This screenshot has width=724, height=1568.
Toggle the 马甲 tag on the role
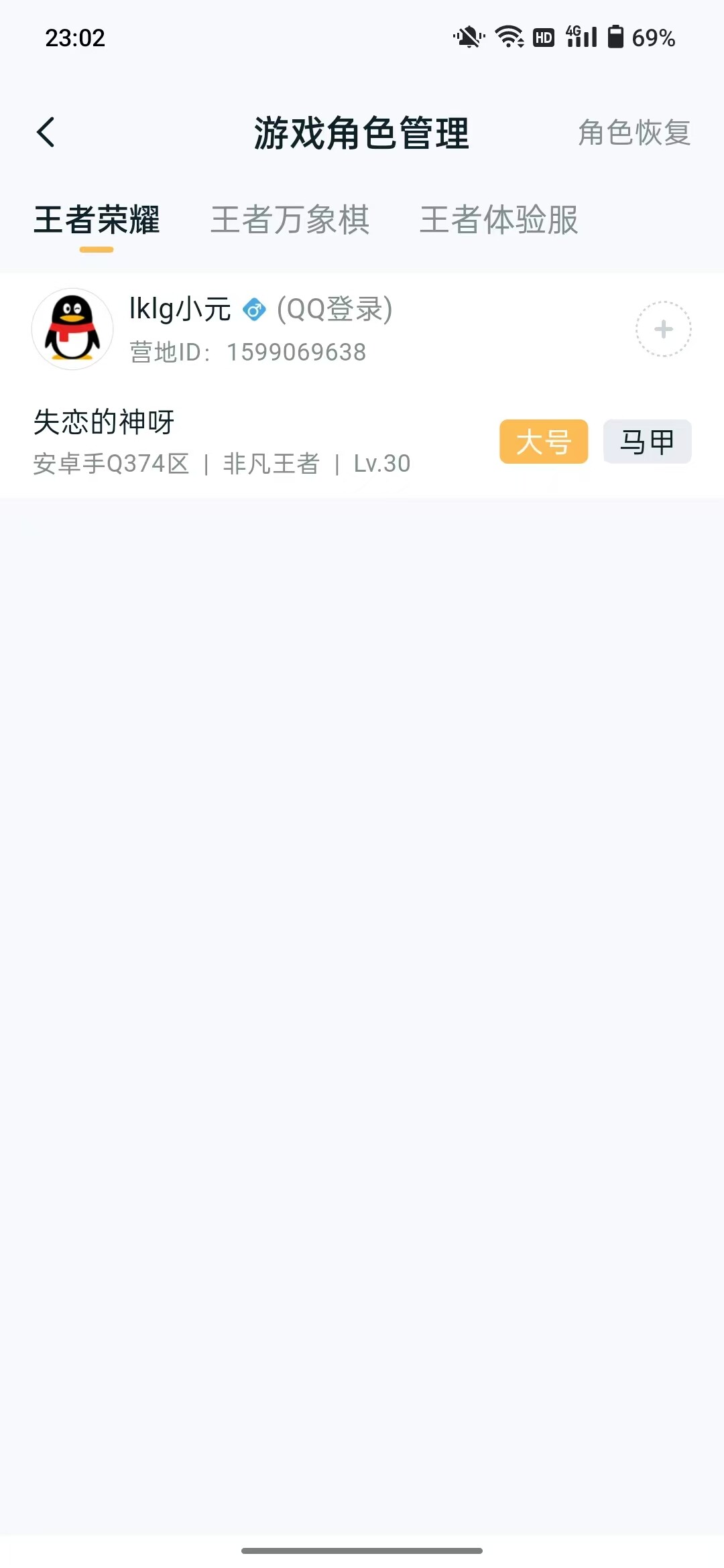(x=646, y=441)
